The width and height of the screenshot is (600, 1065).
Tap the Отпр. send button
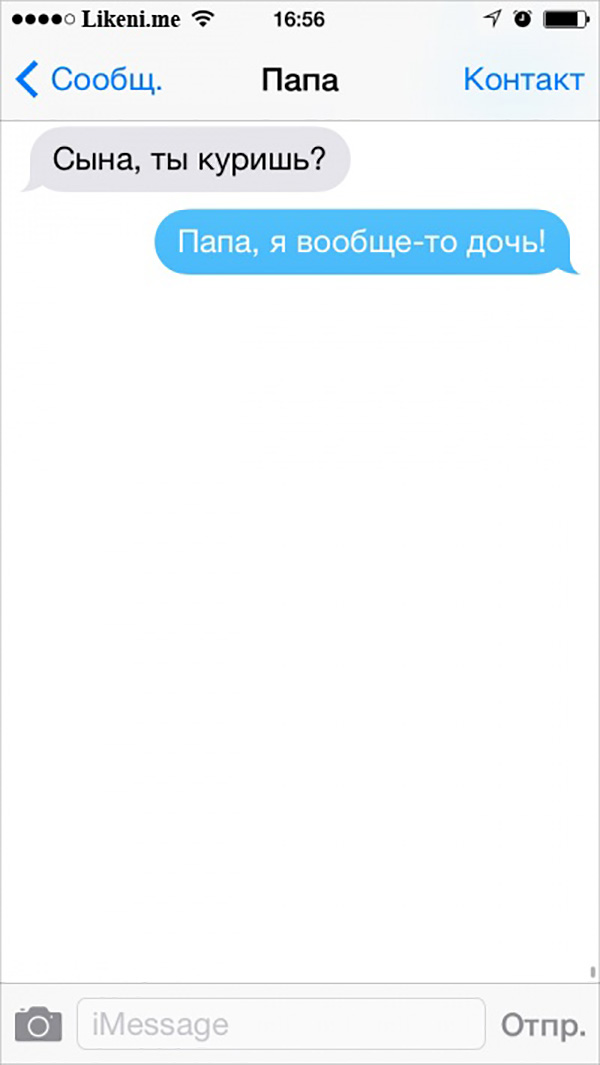click(542, 1024)
